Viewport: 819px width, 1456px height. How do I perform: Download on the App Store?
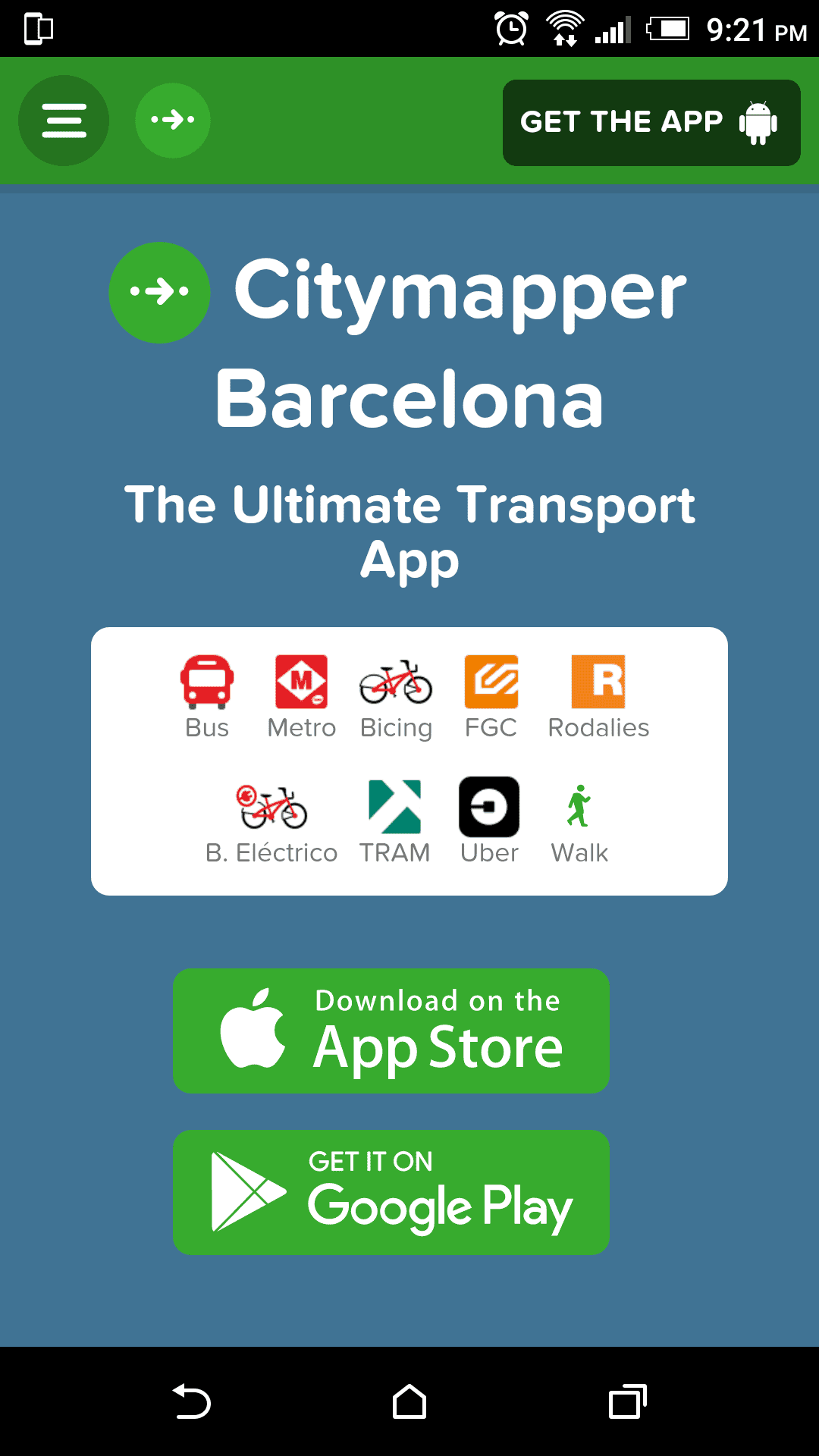coord(391,1031)
